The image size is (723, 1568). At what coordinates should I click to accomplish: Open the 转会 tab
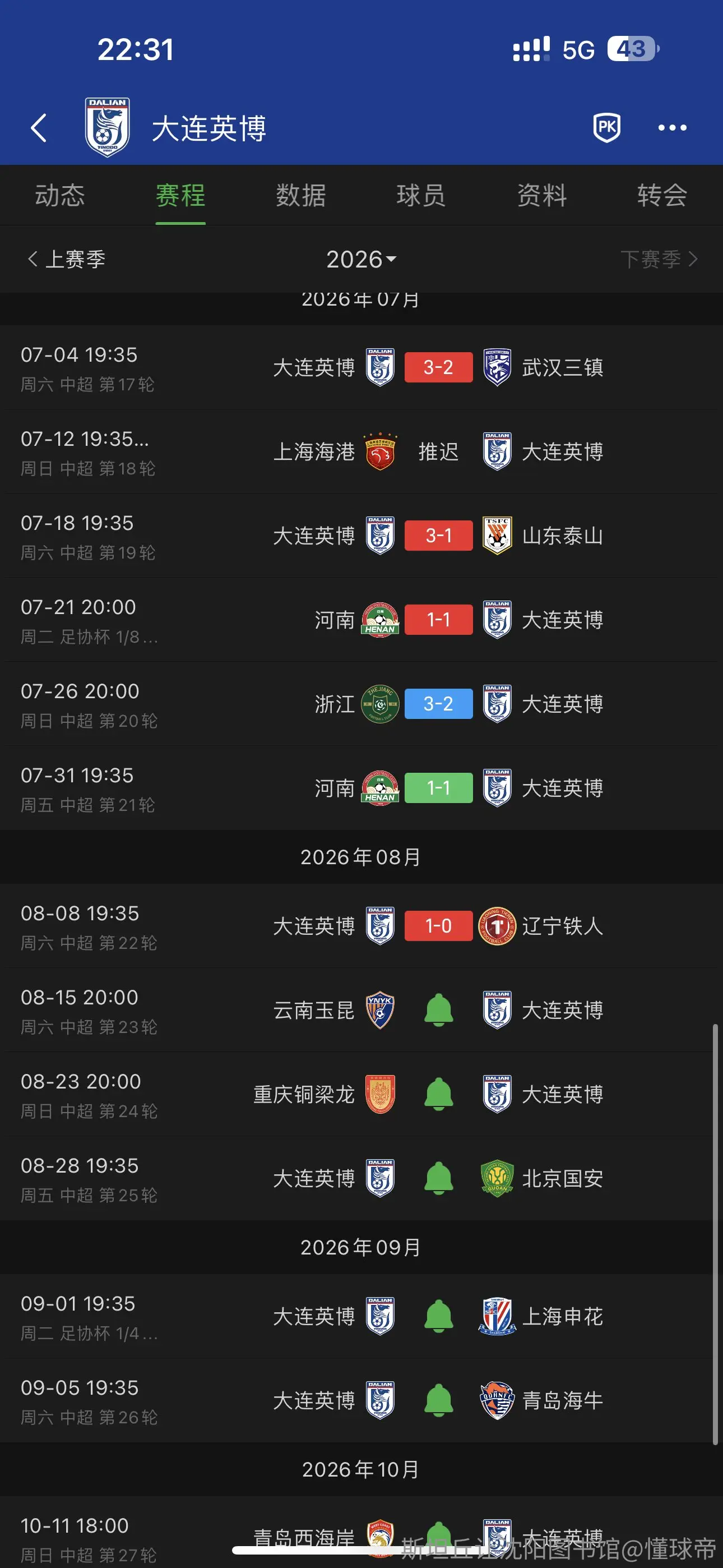click(662, 195)
